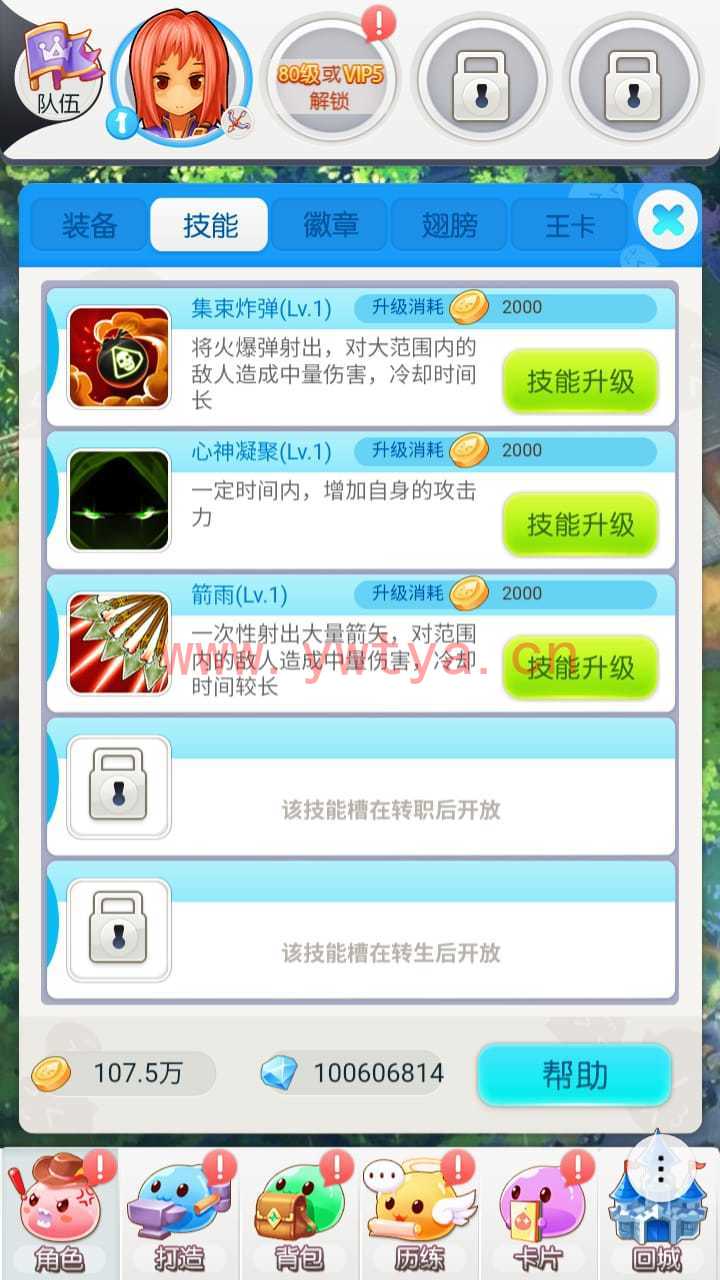Tap the locked skill slot for 转职
The image size is (720, 1280).
coord(361,786)
